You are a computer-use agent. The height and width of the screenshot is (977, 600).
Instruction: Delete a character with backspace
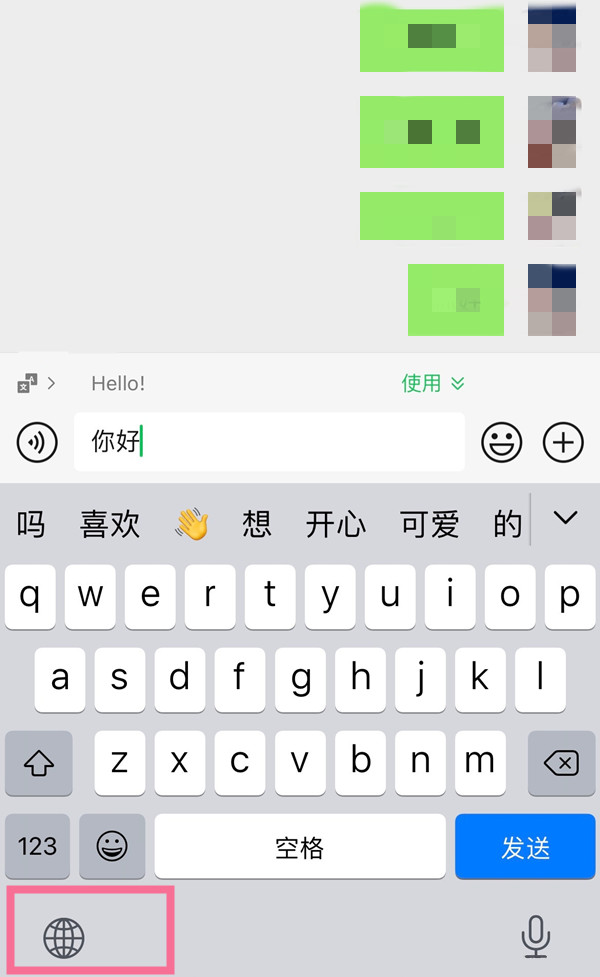pyautogui.click(x=561, y=763)
